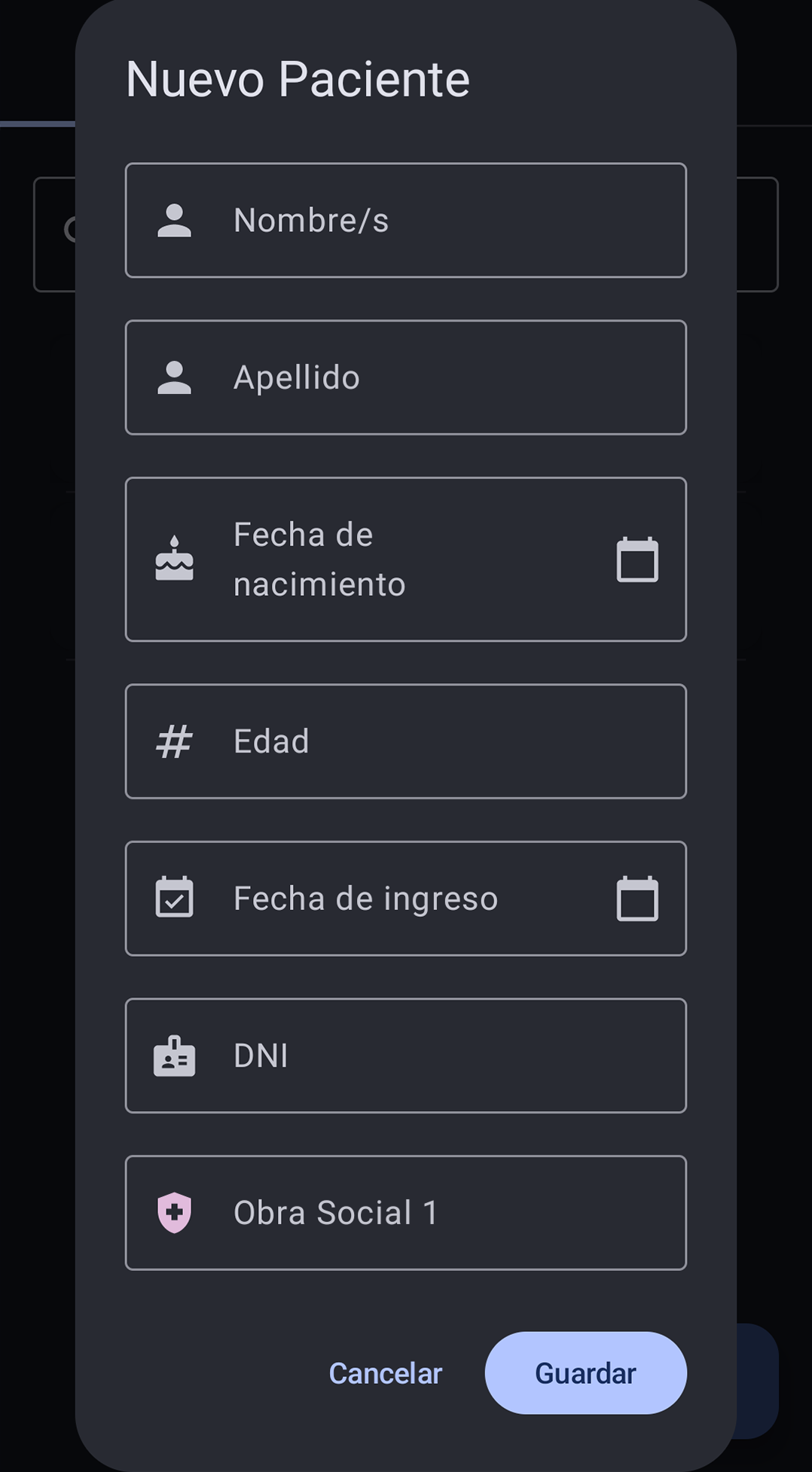
Task: Click the hash icon next to Edad
Action: (x=173, y=741)
